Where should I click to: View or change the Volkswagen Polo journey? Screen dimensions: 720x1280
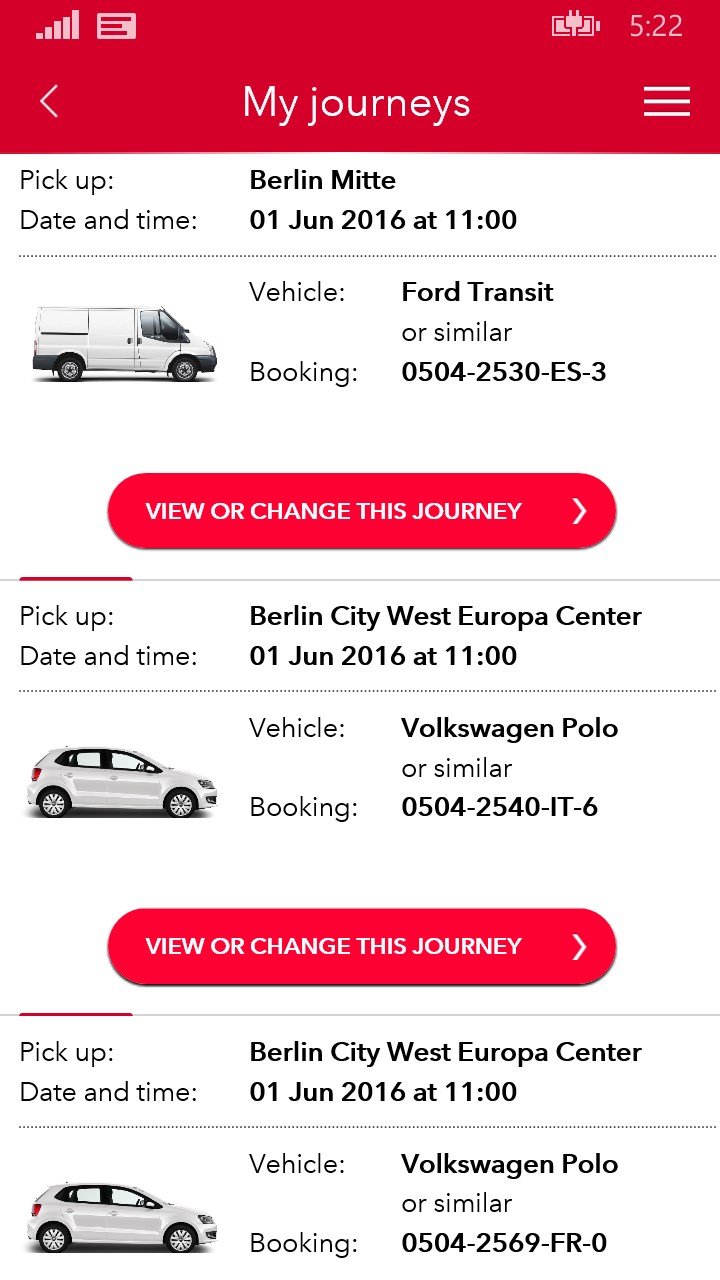(362, 946)
